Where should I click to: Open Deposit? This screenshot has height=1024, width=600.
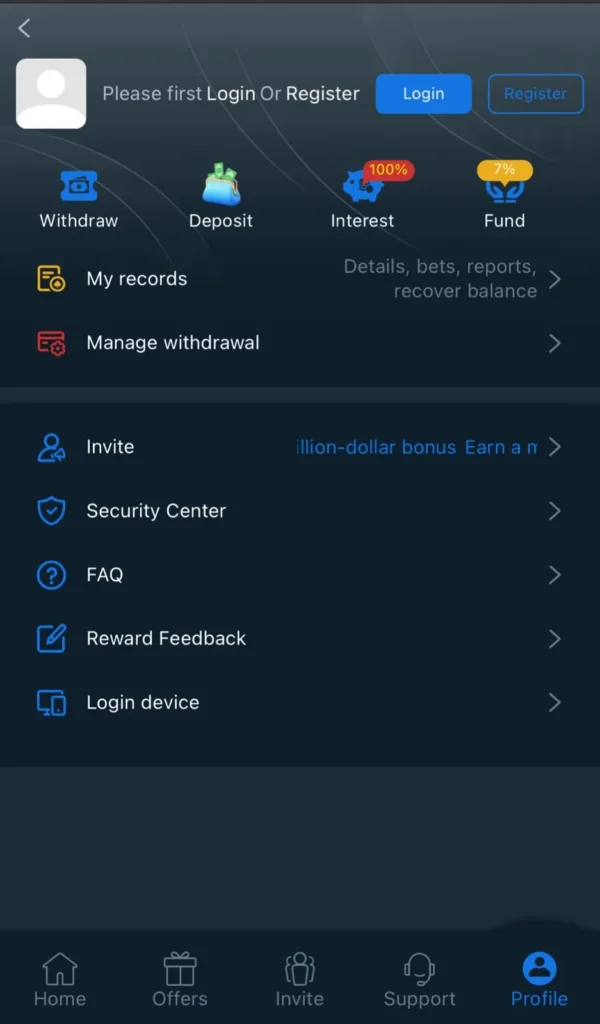221,199
